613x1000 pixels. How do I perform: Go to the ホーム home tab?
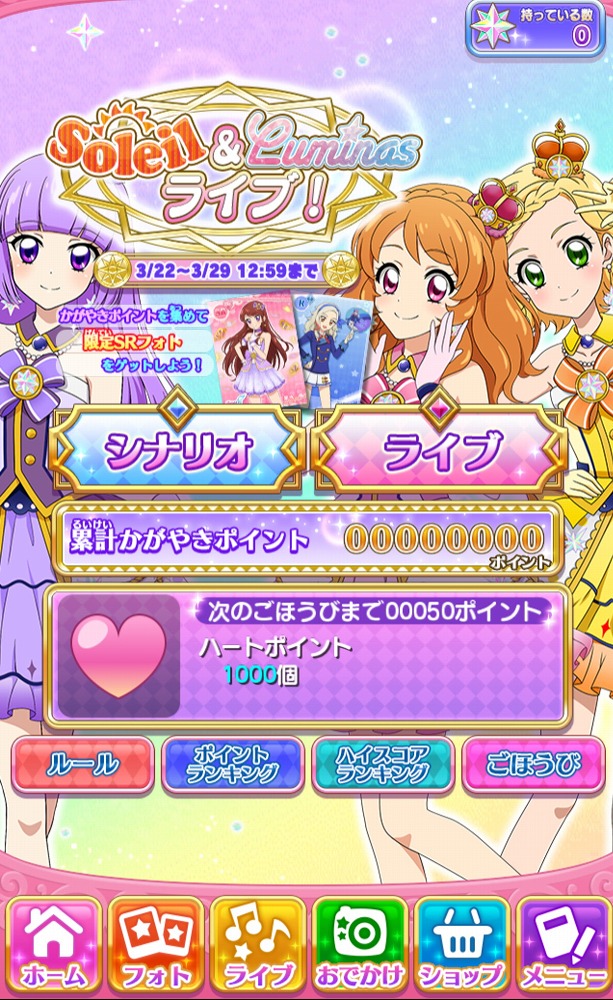point(53,945)
